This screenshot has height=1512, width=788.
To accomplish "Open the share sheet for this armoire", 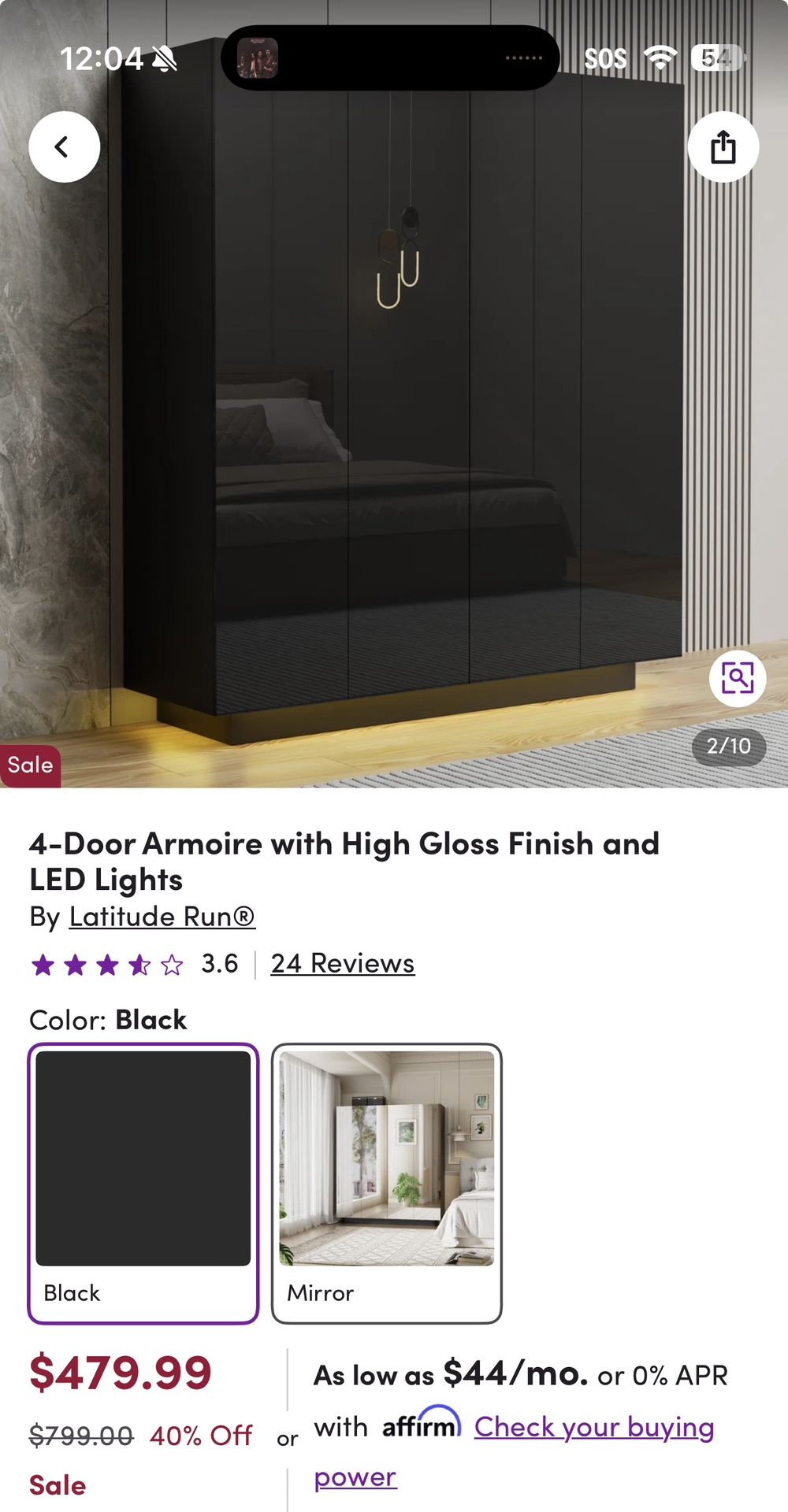I will click(723, 146).
